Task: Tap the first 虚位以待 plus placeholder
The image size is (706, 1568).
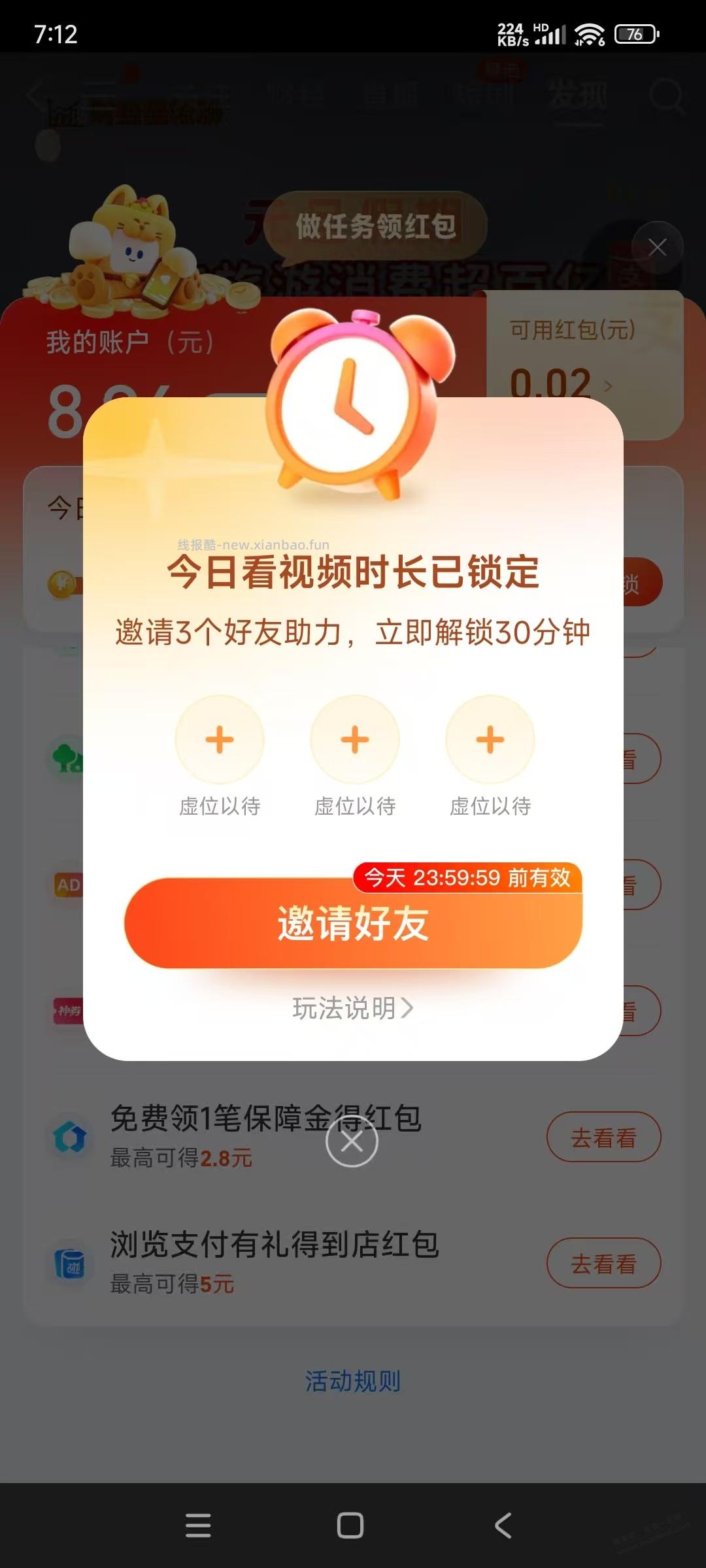Action: tap(219, 738)
